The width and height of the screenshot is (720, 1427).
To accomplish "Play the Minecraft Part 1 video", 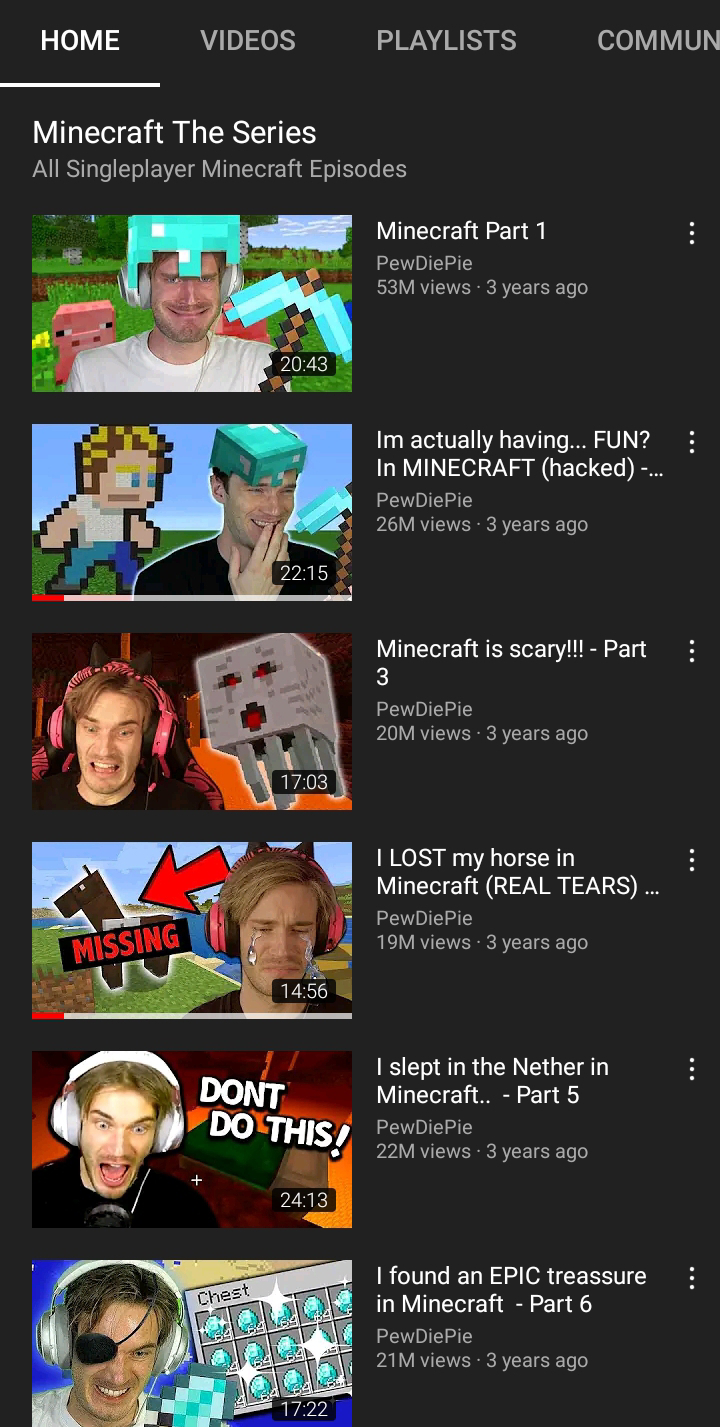I will (192, 303).
